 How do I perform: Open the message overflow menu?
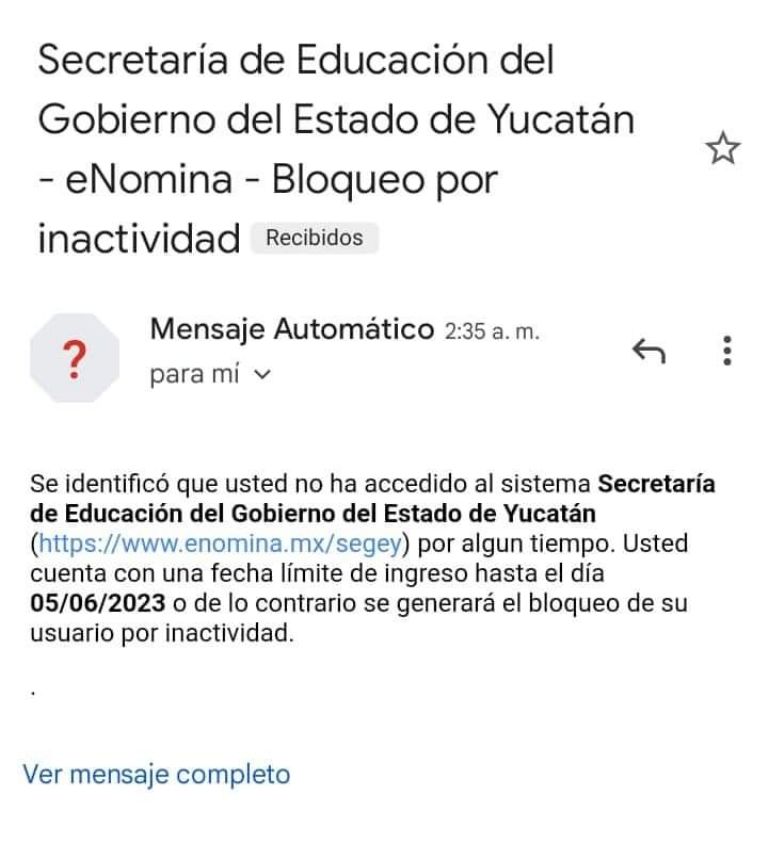[x=727, y=351]
